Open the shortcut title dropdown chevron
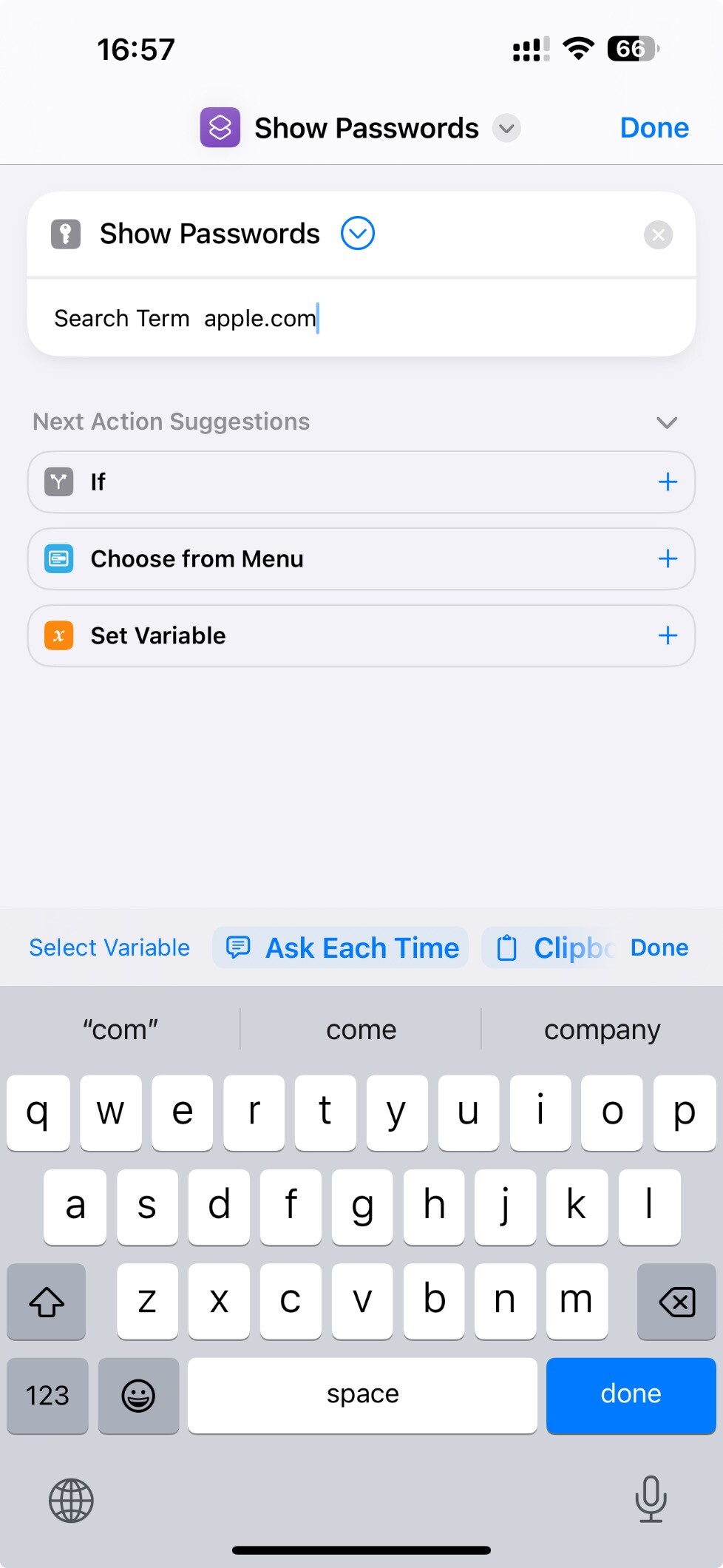This screenshot has height=1568, width=723. click(506, 128)
